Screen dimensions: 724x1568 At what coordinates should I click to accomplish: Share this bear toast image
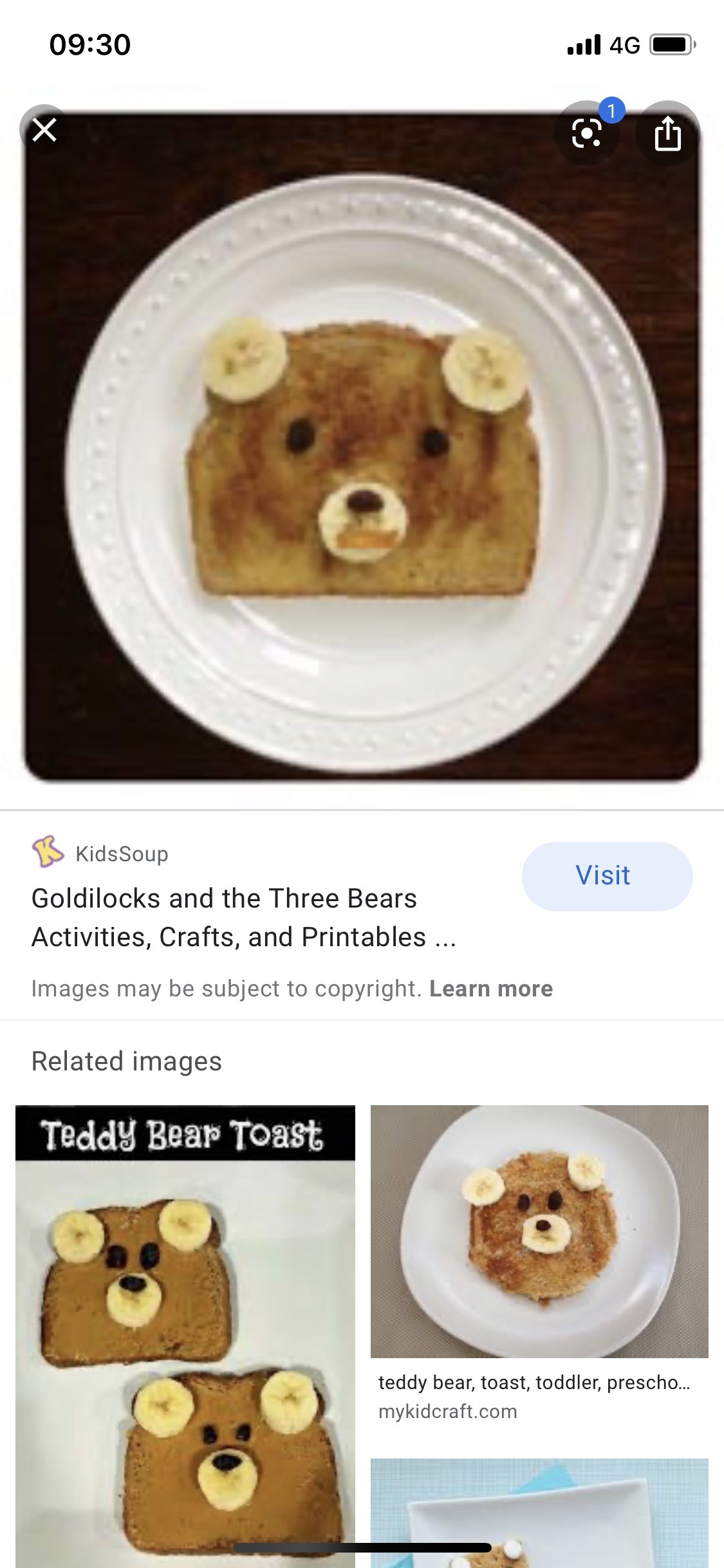(x=667, y=134)
